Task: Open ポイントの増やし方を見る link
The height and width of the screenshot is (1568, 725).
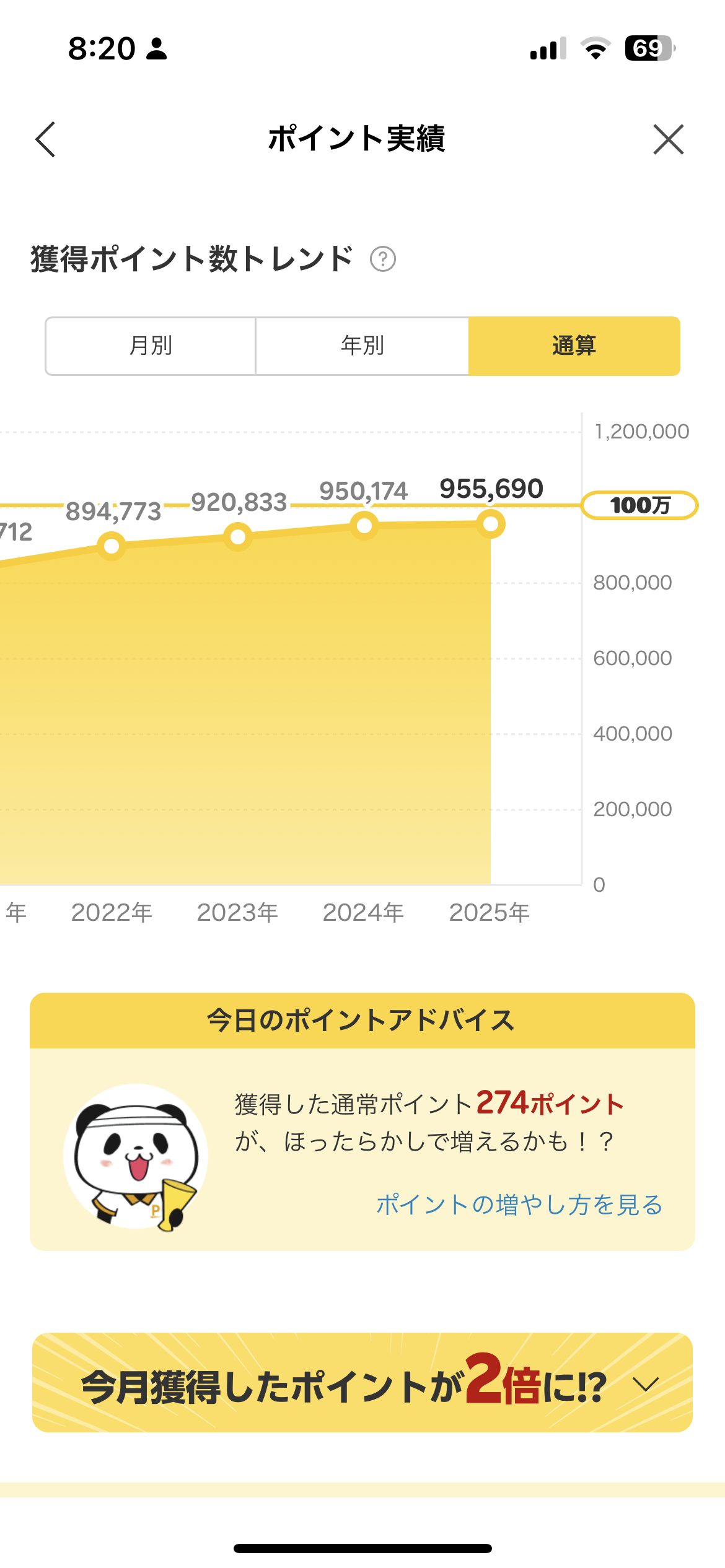Action: (519, 1204)
